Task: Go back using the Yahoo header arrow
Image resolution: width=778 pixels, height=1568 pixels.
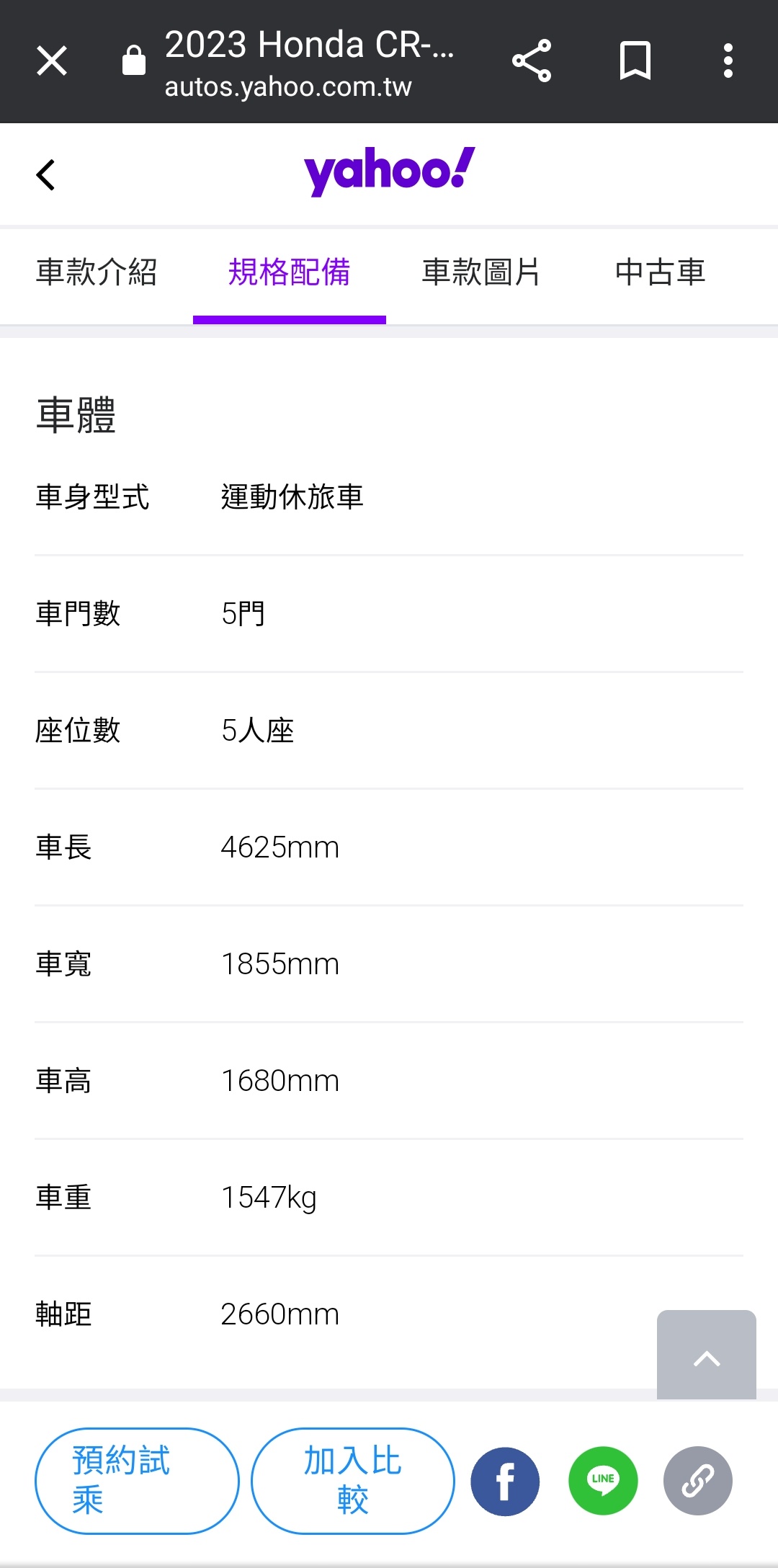Action: click(46, 174)
